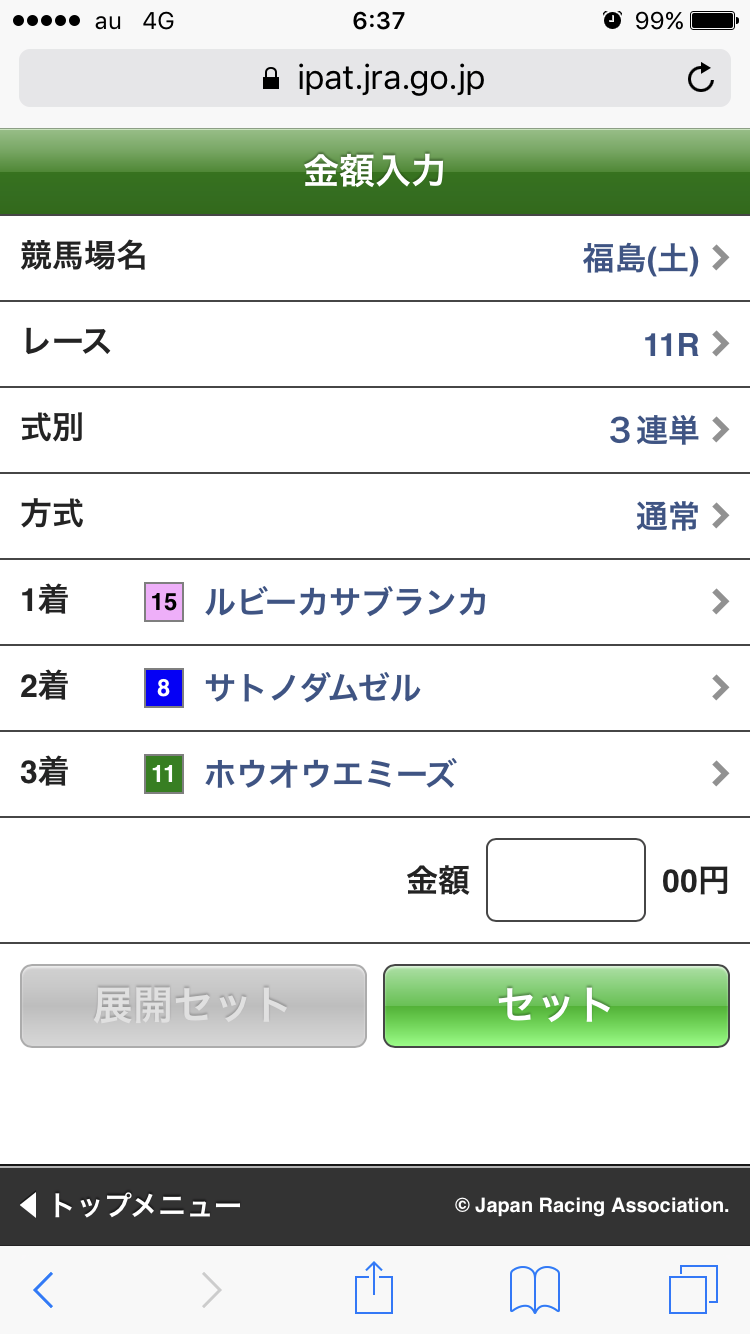Change the 競馬場名 racecourse selection
750x1334 pixels.
375,258
